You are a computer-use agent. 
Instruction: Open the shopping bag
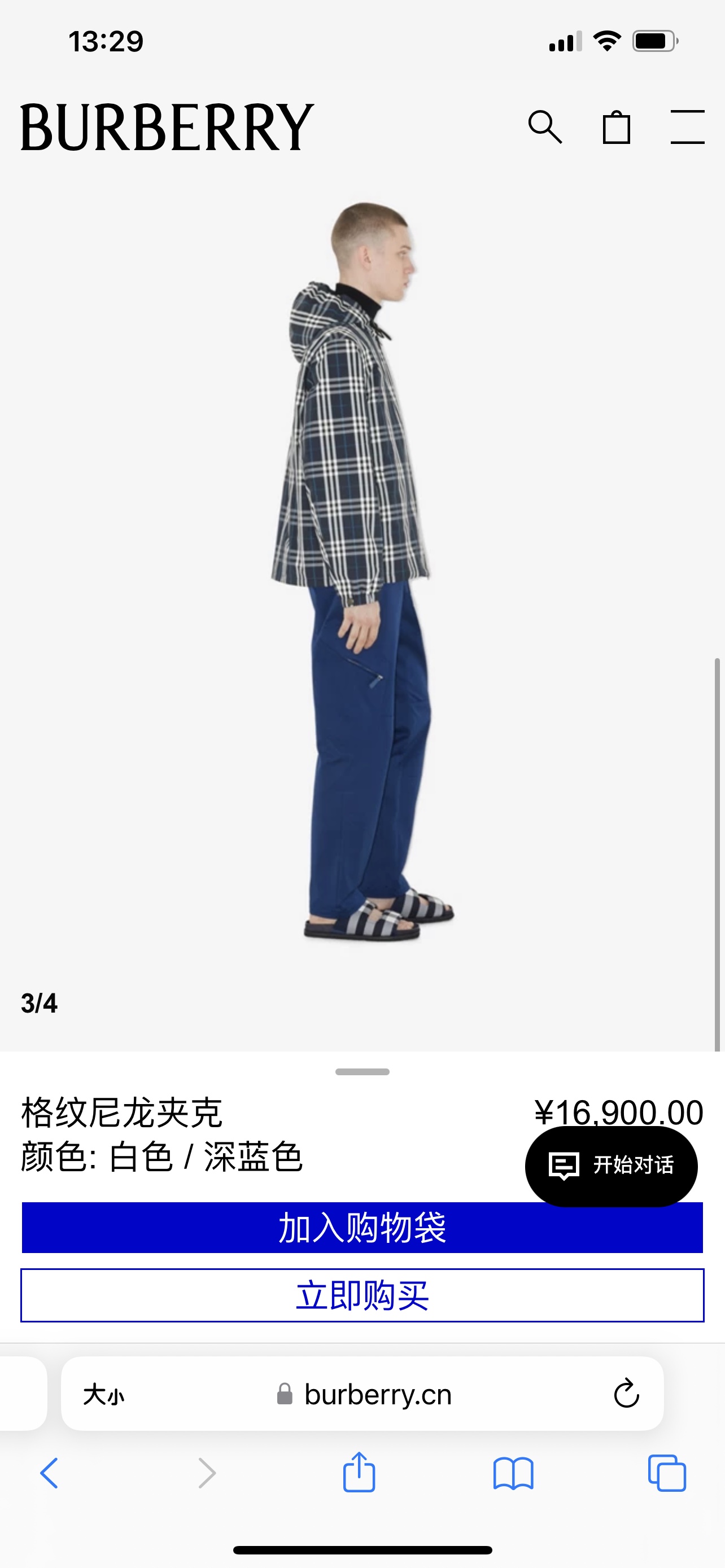(x=616, y=127)
